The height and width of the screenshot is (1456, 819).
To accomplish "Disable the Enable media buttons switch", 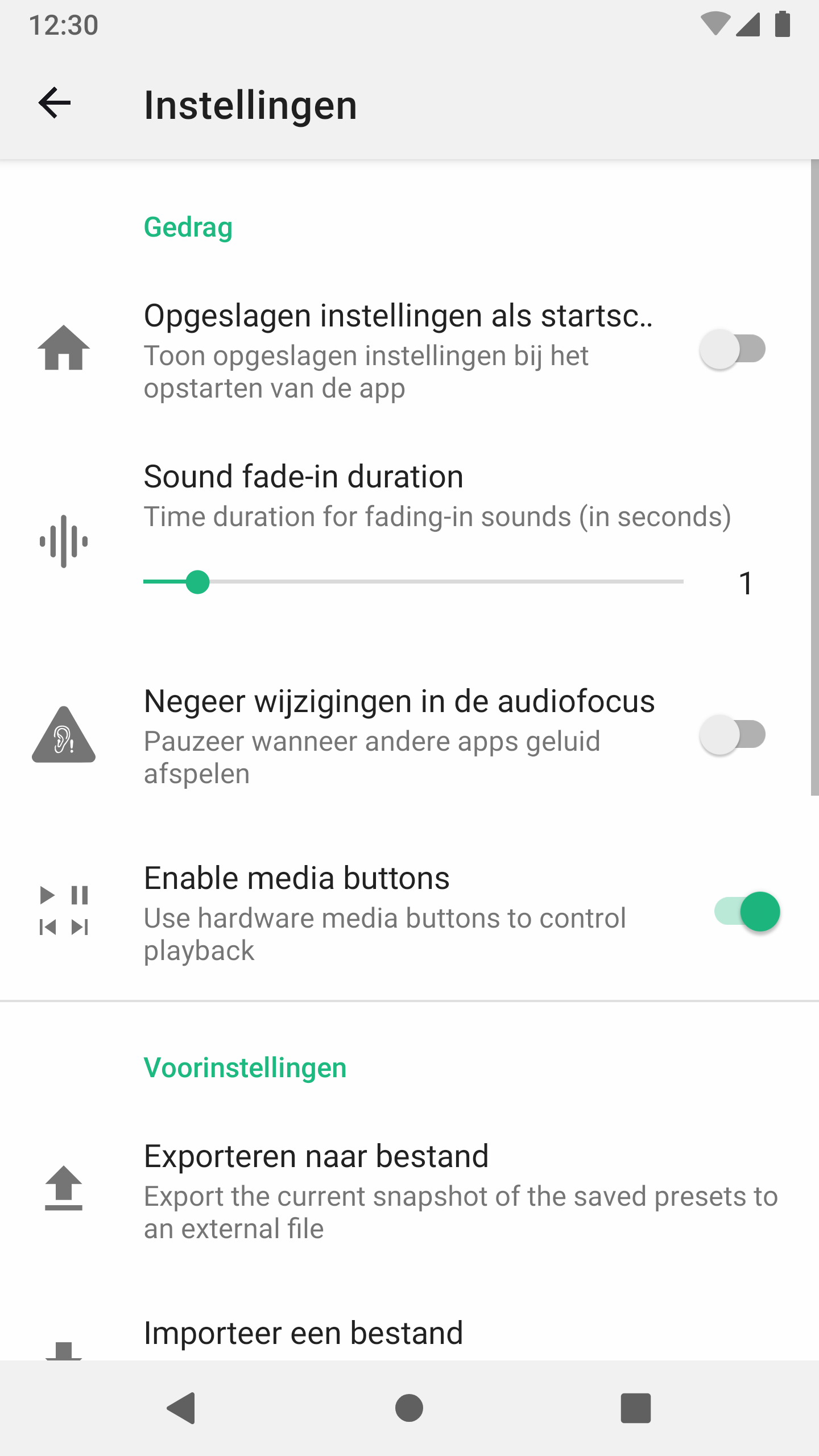I will point(747,912).
